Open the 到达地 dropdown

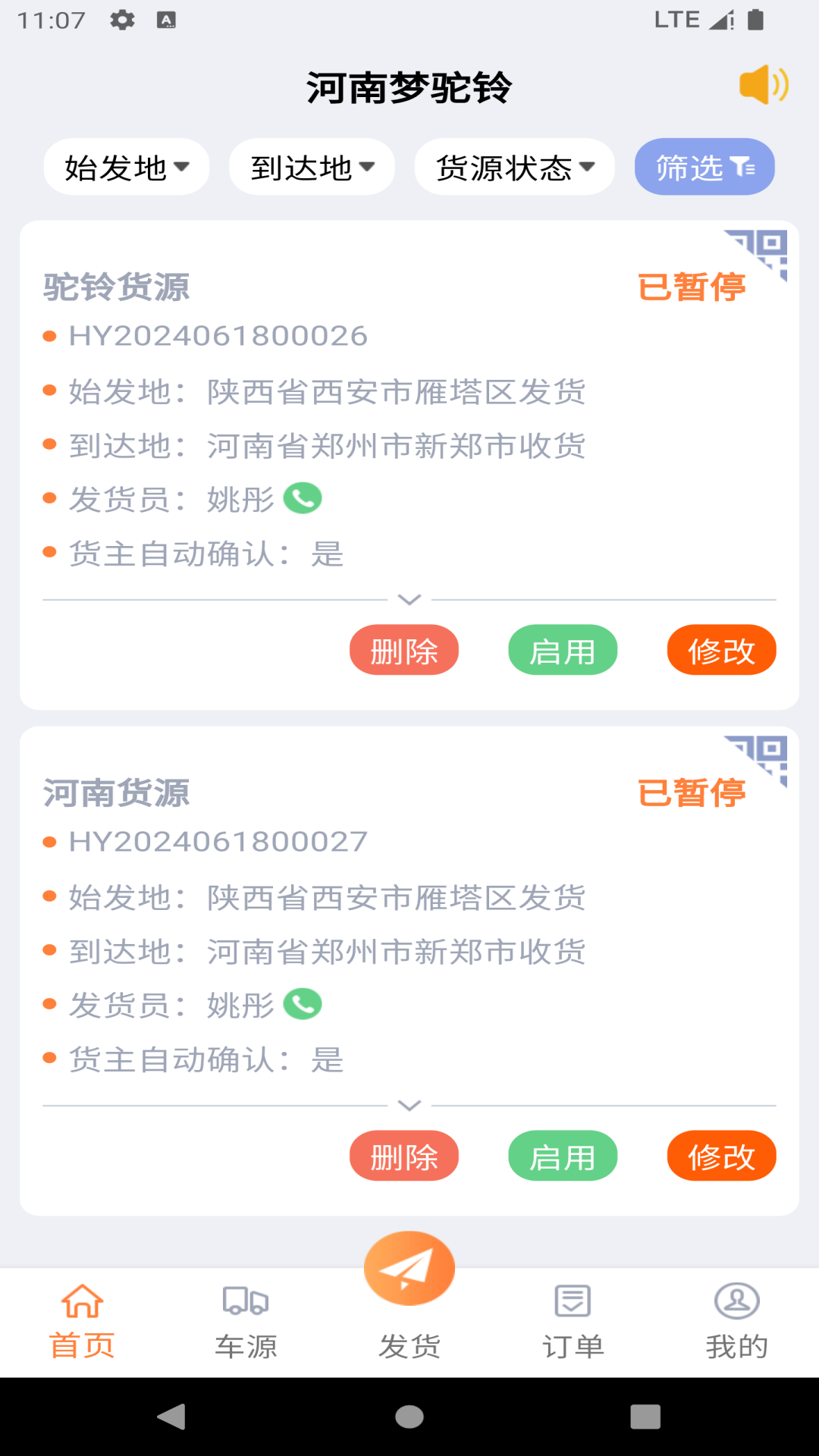(312, 167)
